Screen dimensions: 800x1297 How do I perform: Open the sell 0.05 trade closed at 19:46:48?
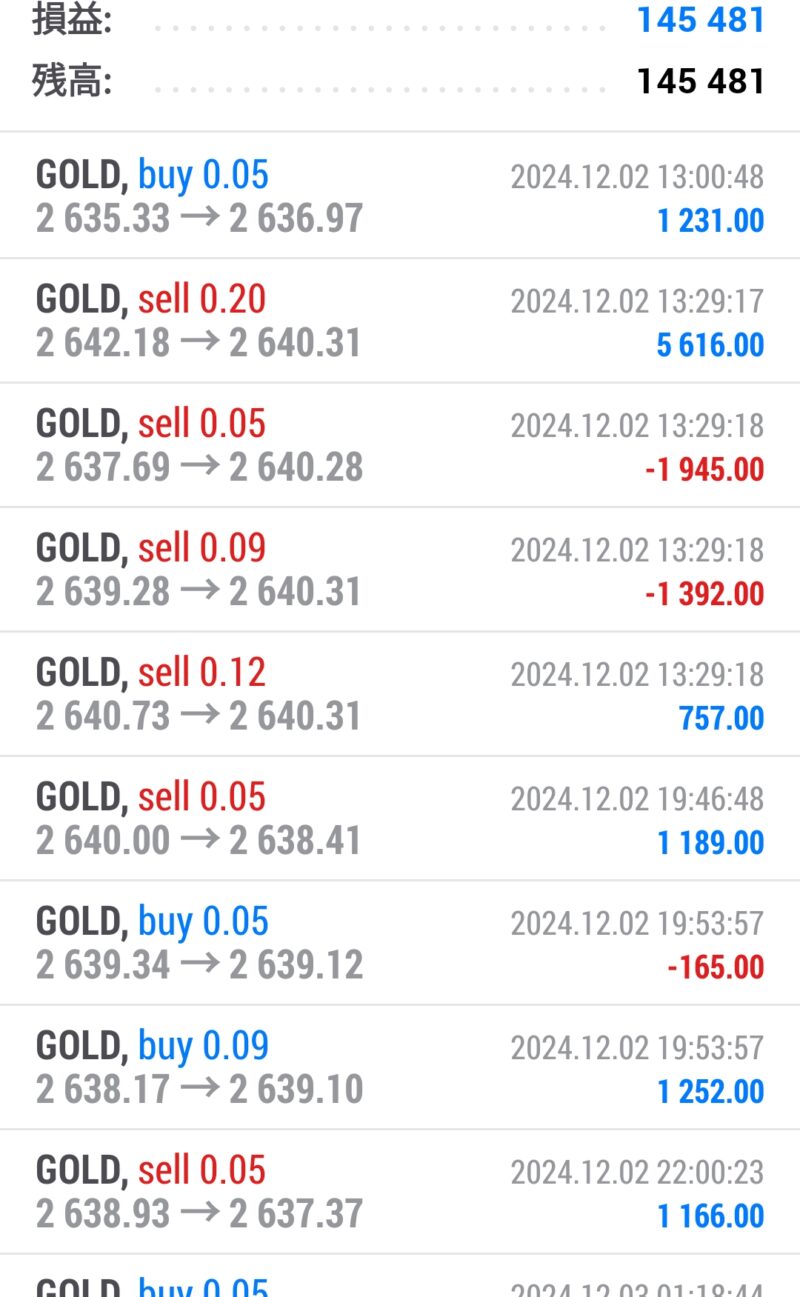(400, 818)
